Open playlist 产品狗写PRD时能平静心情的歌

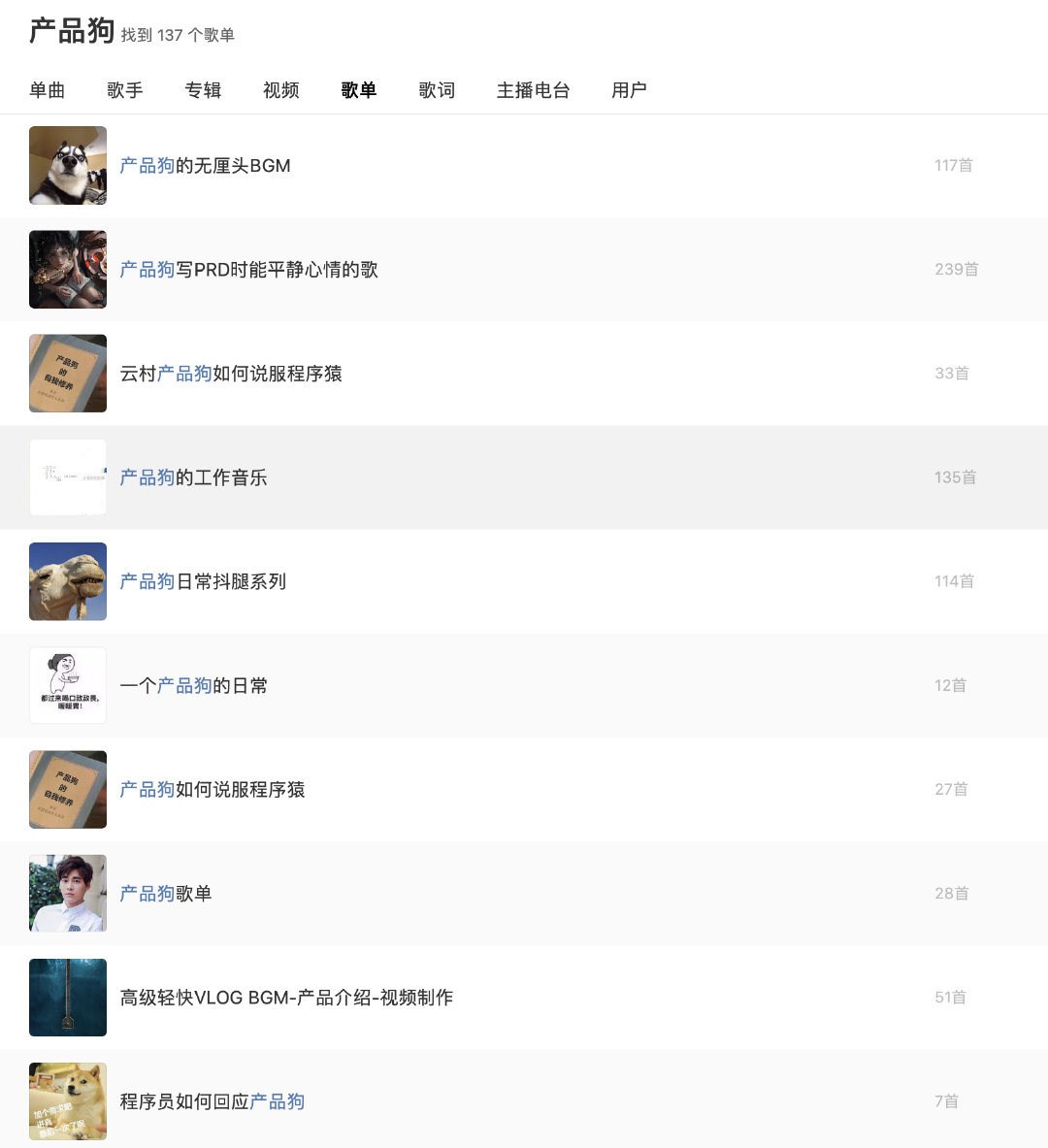pos(248,270)
